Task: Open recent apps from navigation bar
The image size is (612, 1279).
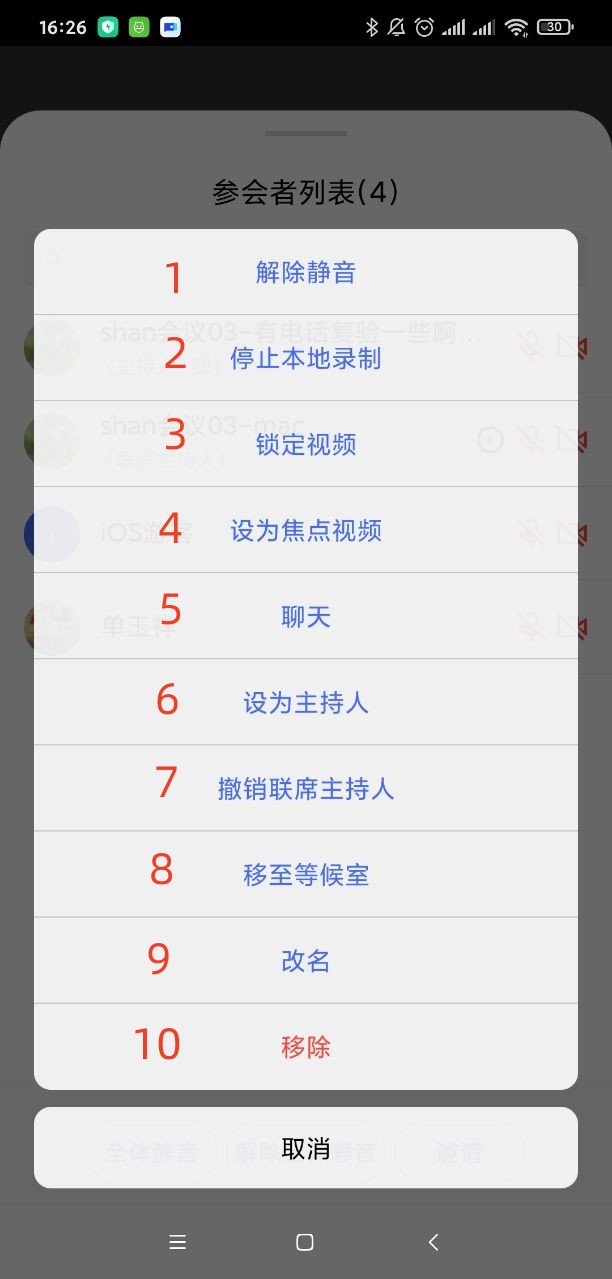Action: [x=178, y=1242]
